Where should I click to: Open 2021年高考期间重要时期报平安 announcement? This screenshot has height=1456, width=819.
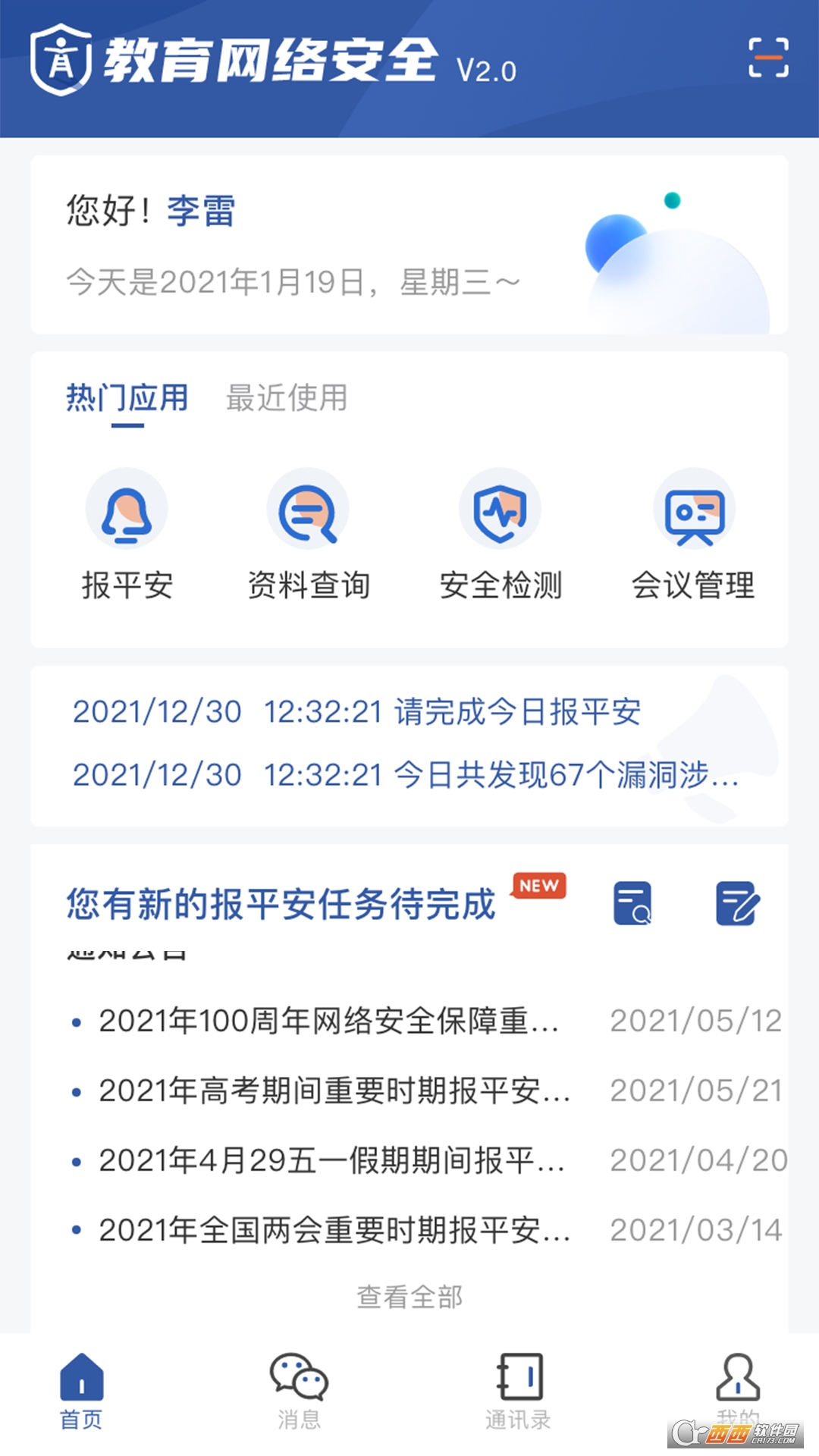tap(425, 1090)
